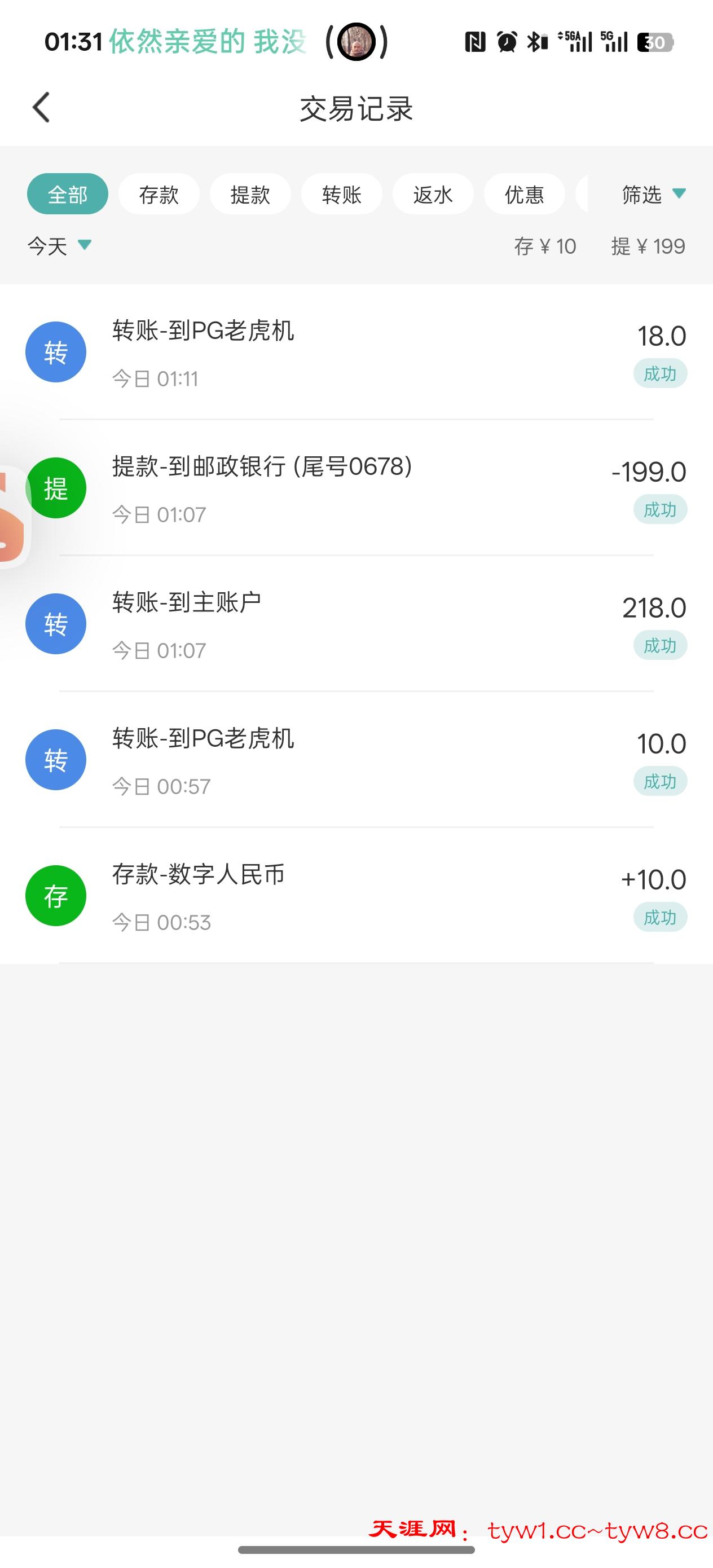Select the 全部 filter chip
The width and height of the screenshot is (713, 1568).
(x=68, y=194)
